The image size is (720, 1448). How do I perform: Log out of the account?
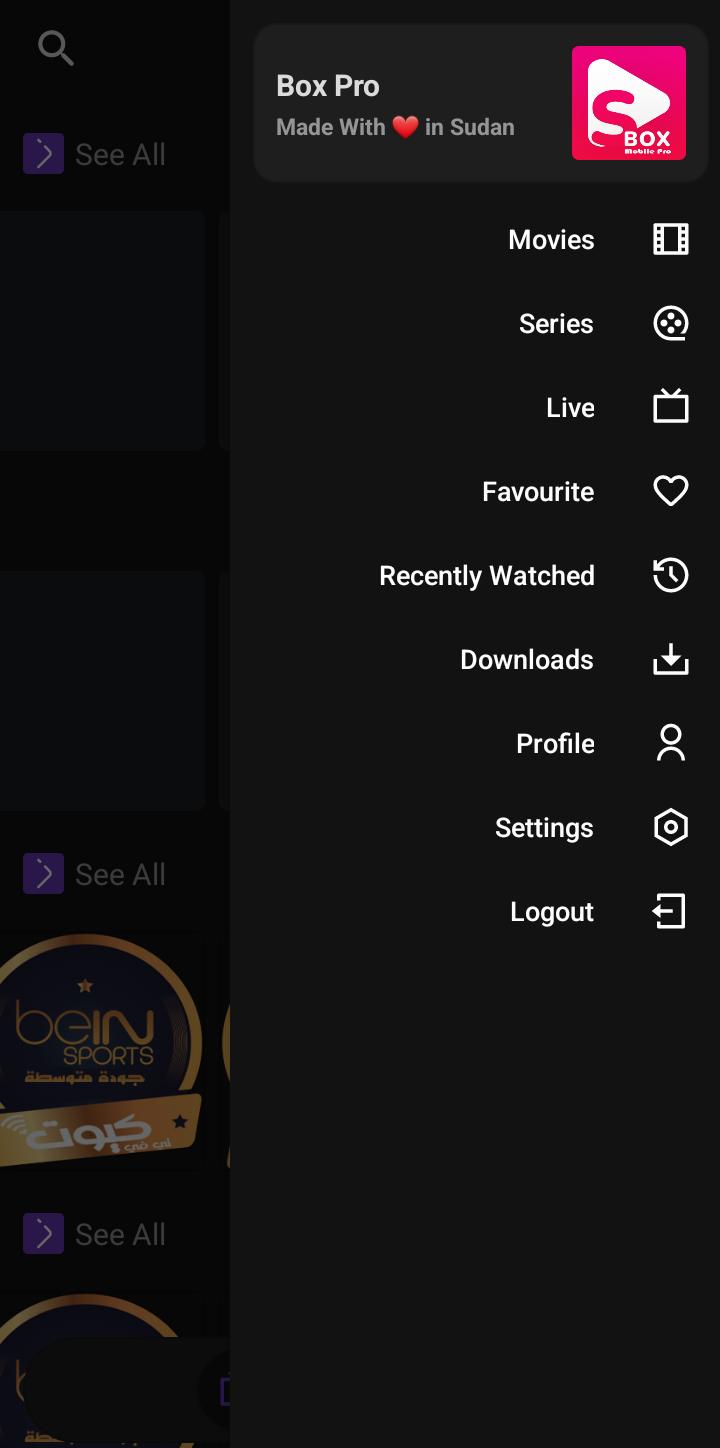tap(475, 912)
